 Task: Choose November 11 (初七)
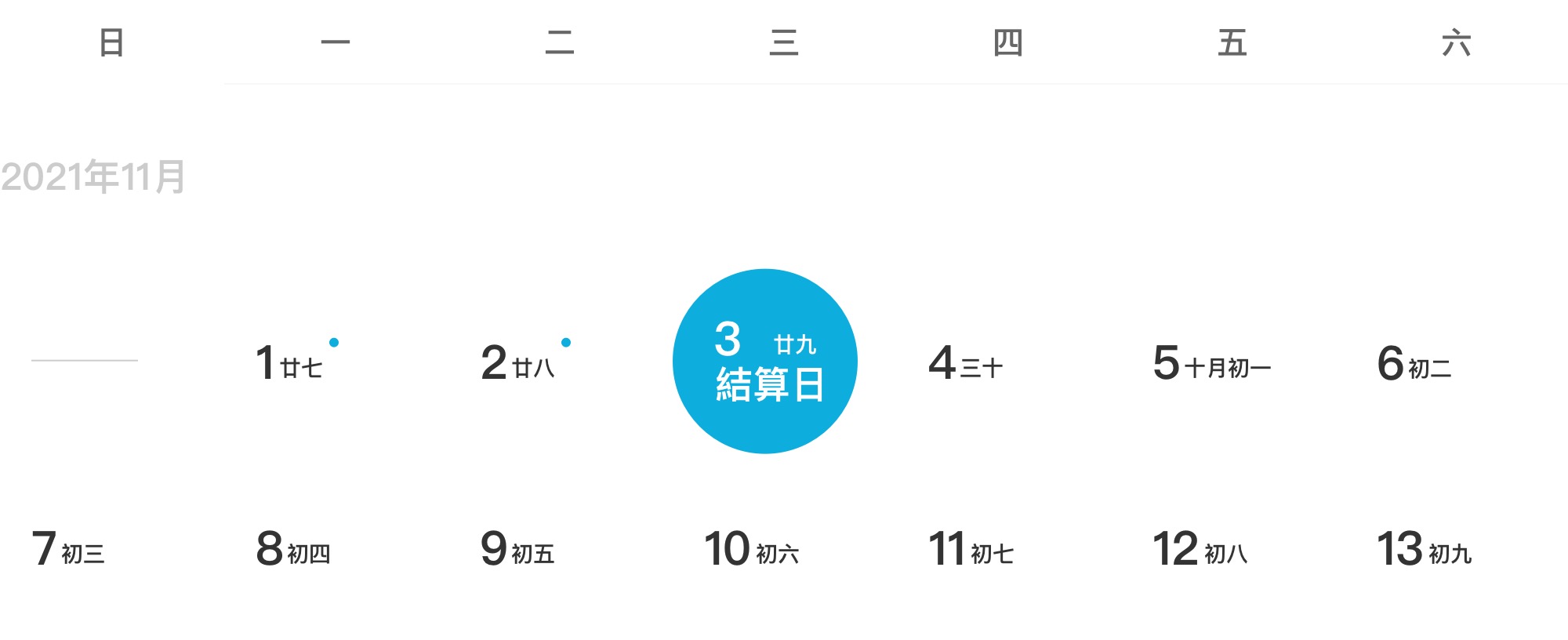(971, 548)
